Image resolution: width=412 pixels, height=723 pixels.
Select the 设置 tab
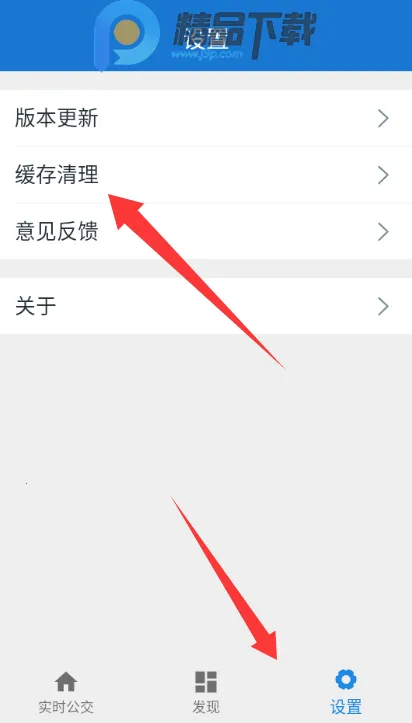point(346,692)
